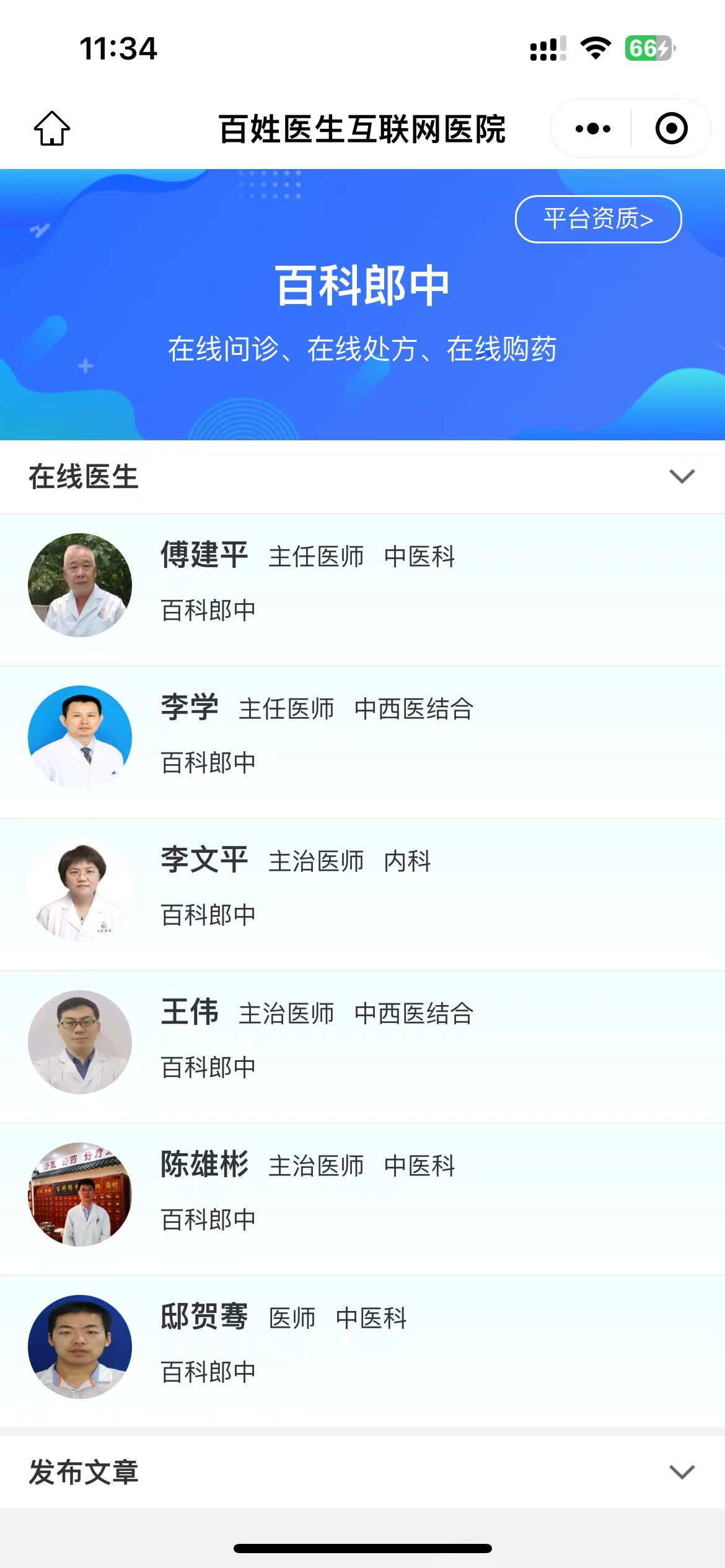Open doctor 邸贺骞's profile
Screen dimensions: 725x1568
(362, 1346)
